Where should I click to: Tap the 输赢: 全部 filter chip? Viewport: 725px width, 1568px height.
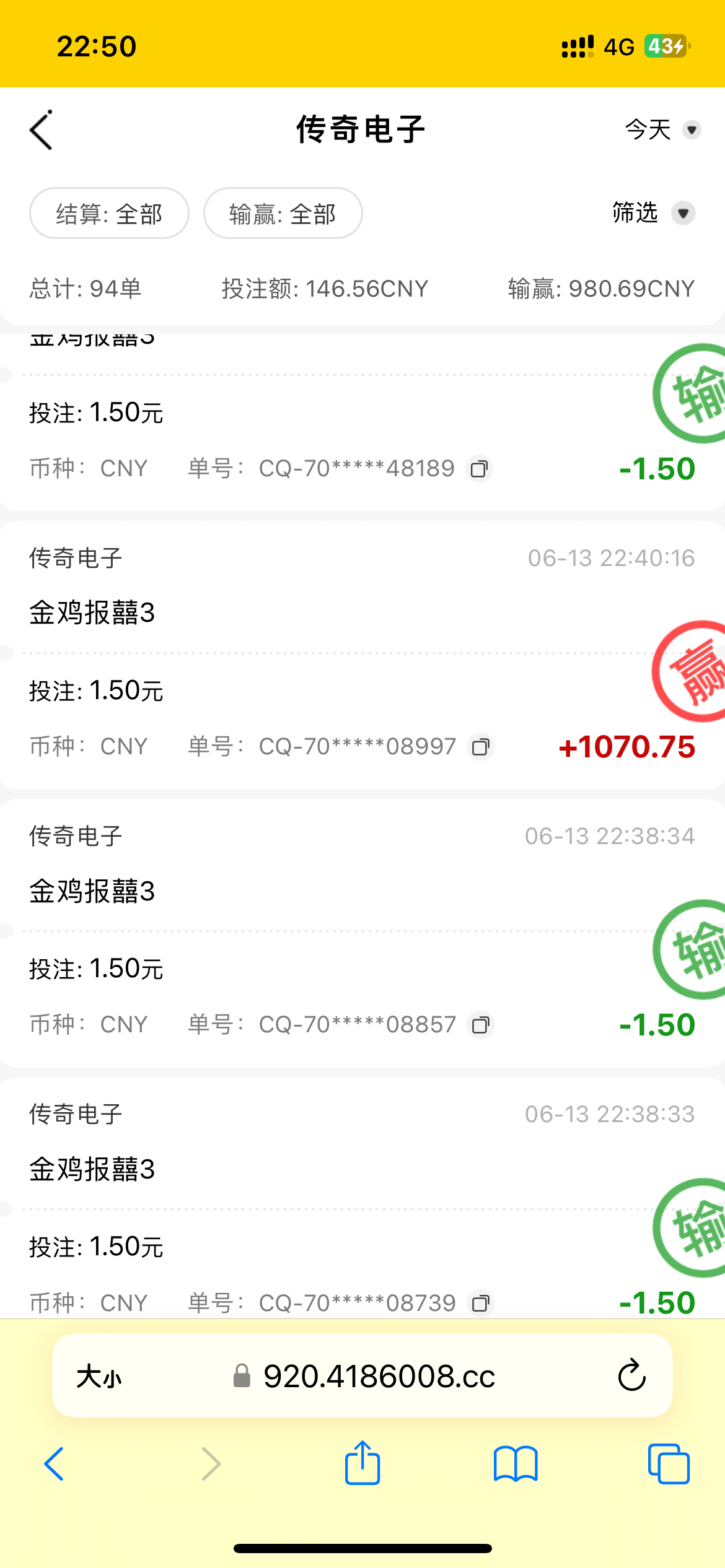tap(283, 214)
